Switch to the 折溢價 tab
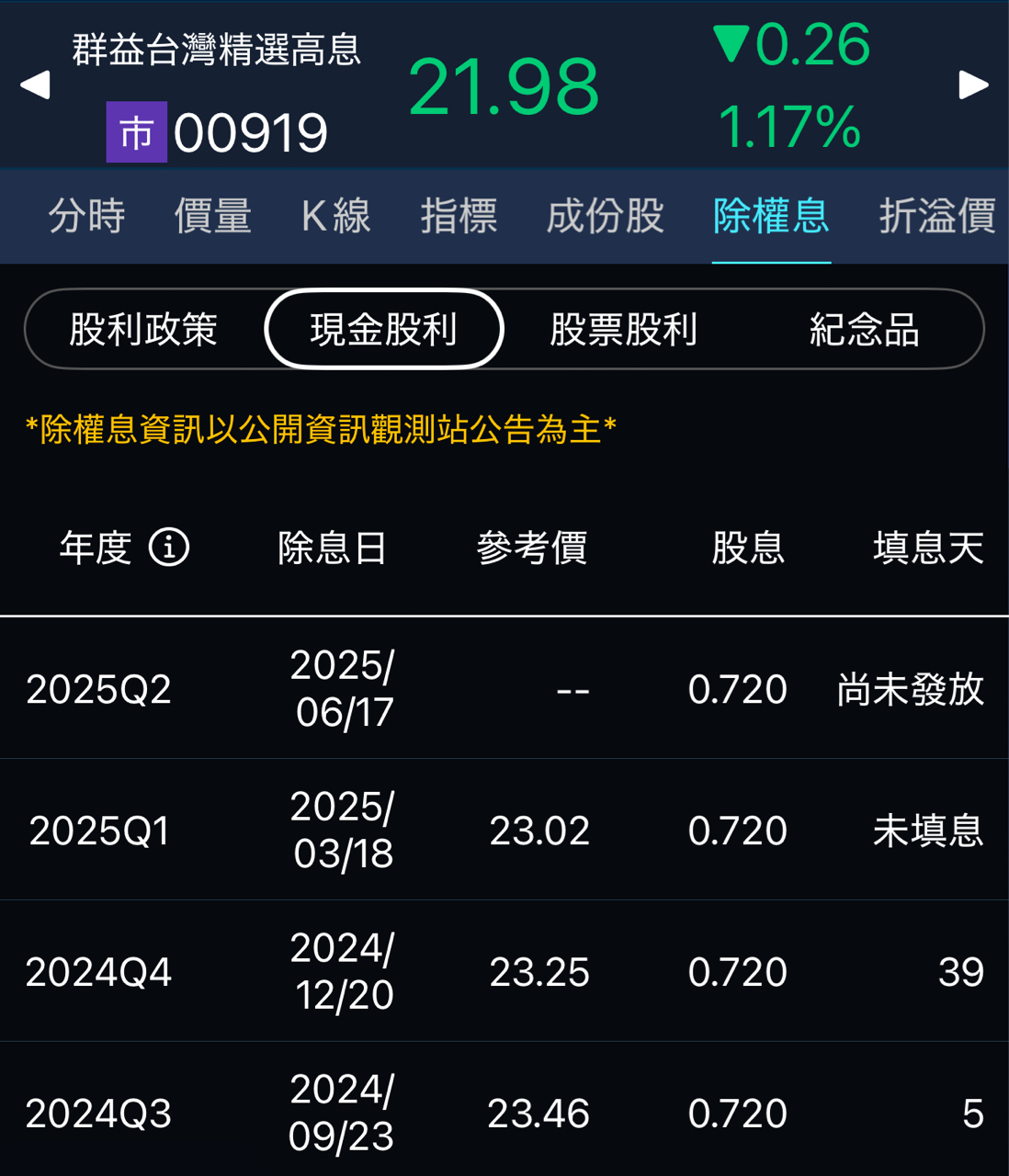Screen dimensions: 1009x1176 [936, 217]
